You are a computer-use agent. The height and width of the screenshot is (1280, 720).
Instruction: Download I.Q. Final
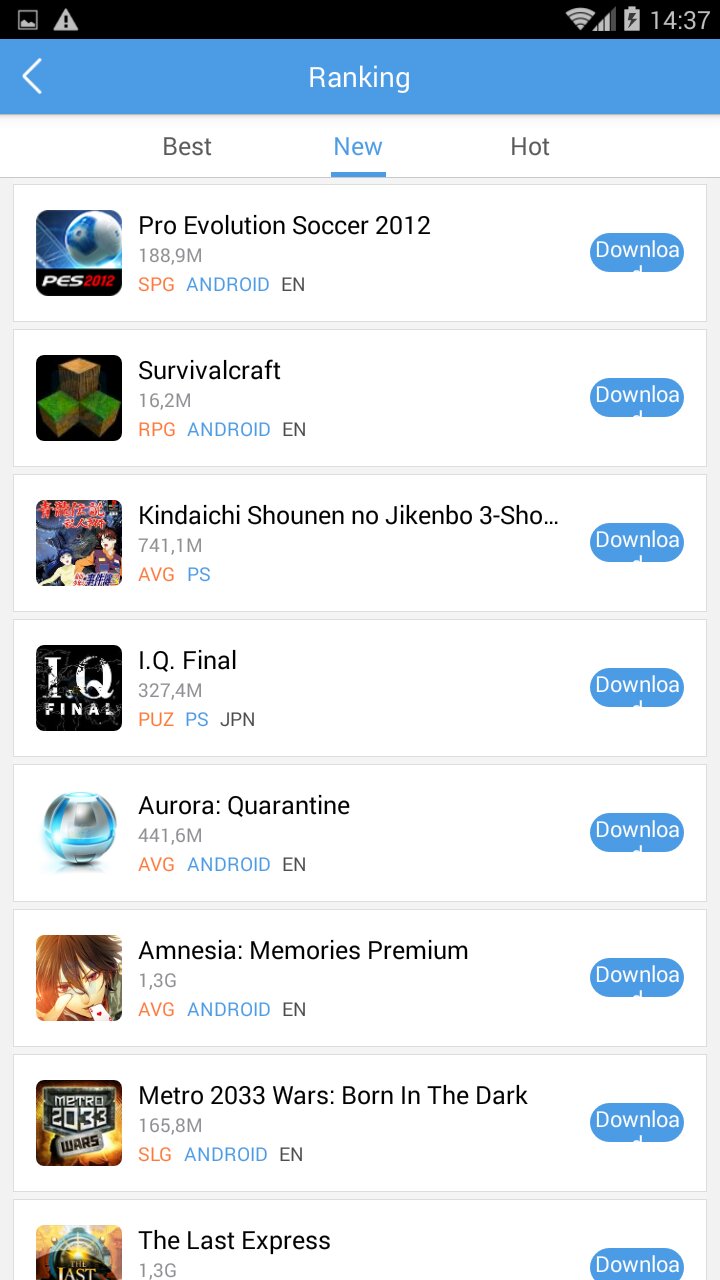(637, 688)
